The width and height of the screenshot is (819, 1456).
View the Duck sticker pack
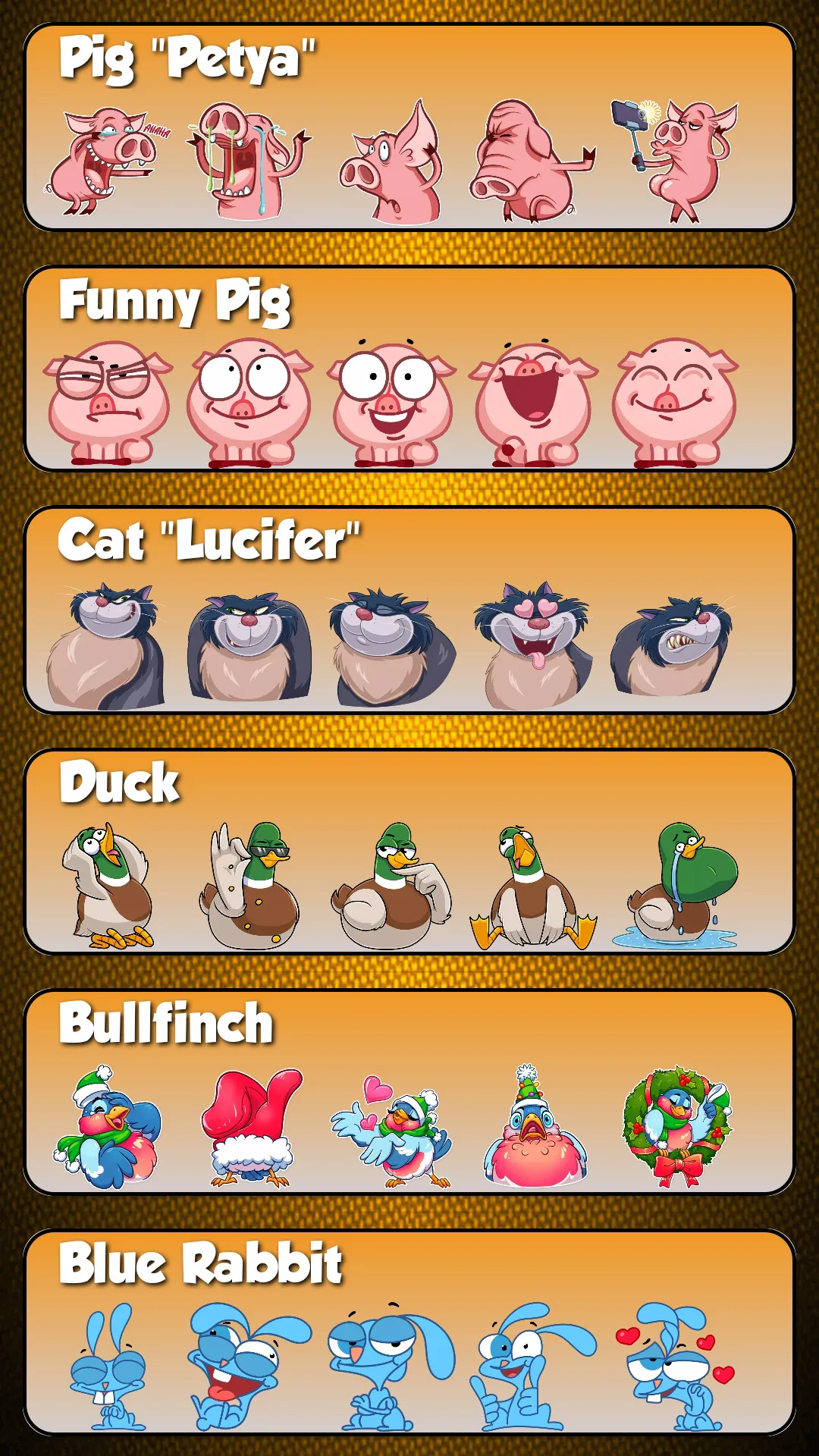tap(409, 851)
